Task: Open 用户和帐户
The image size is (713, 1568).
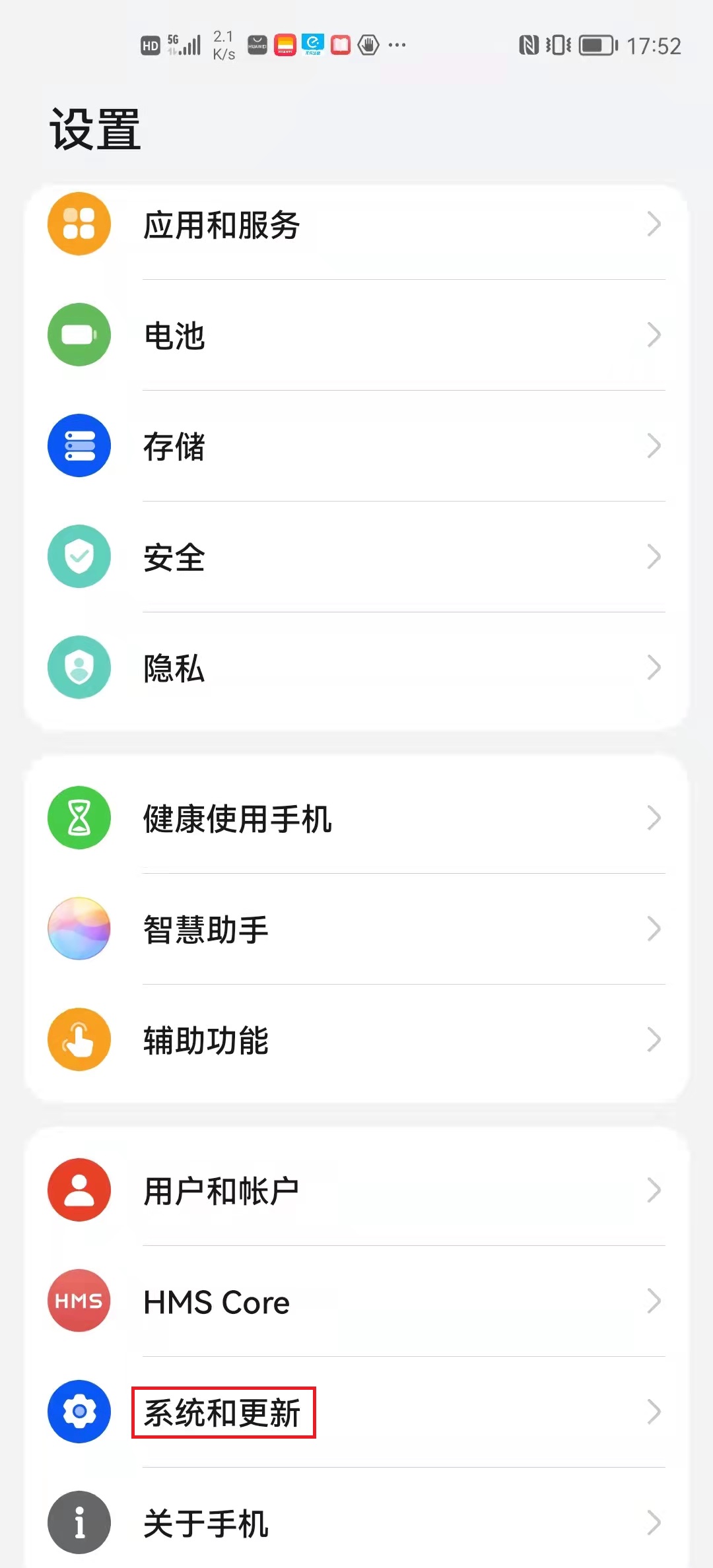Action: (356, 1191)
